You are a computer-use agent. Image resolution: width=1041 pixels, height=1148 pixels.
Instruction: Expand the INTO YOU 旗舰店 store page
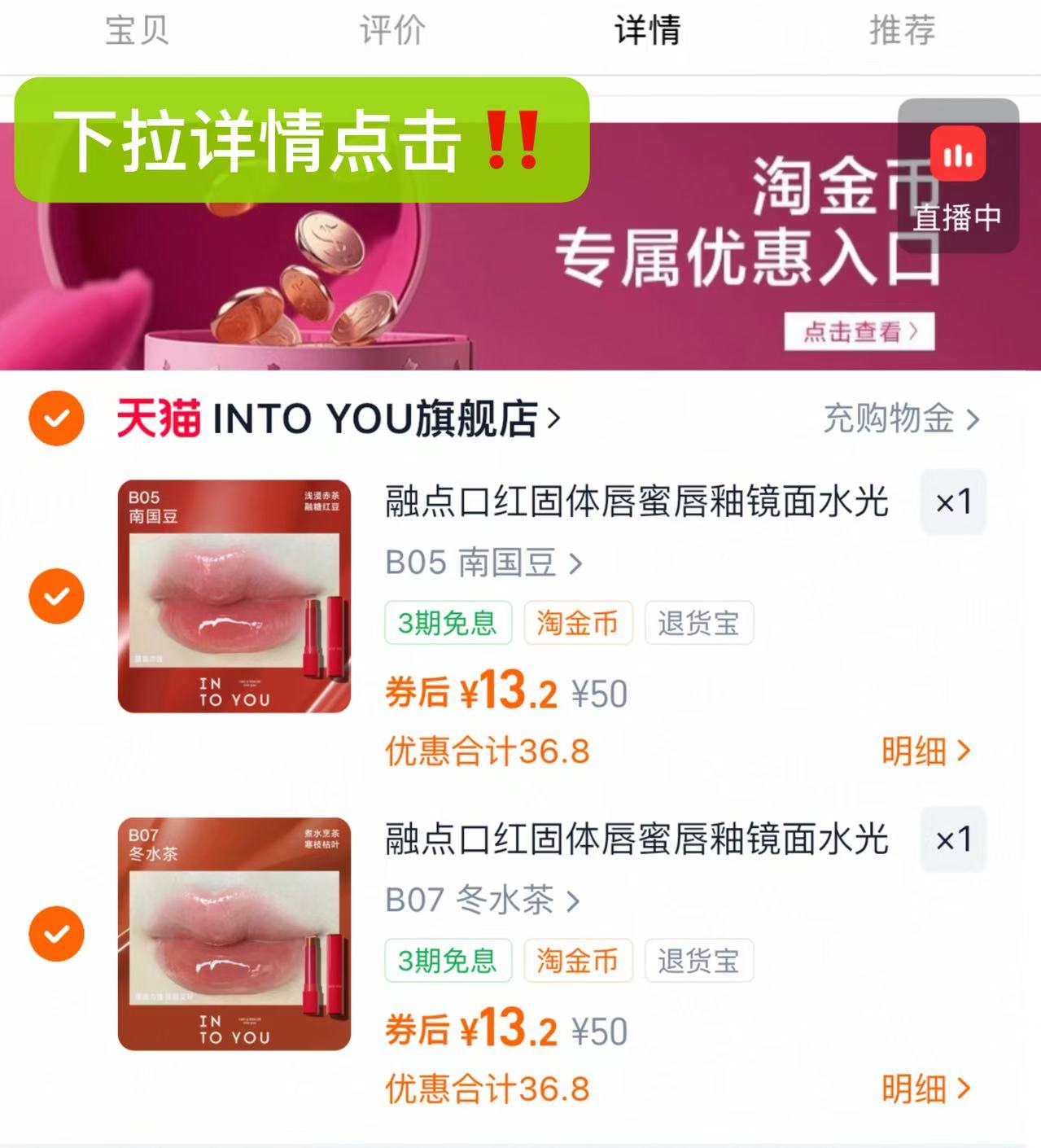click(383, 417)
